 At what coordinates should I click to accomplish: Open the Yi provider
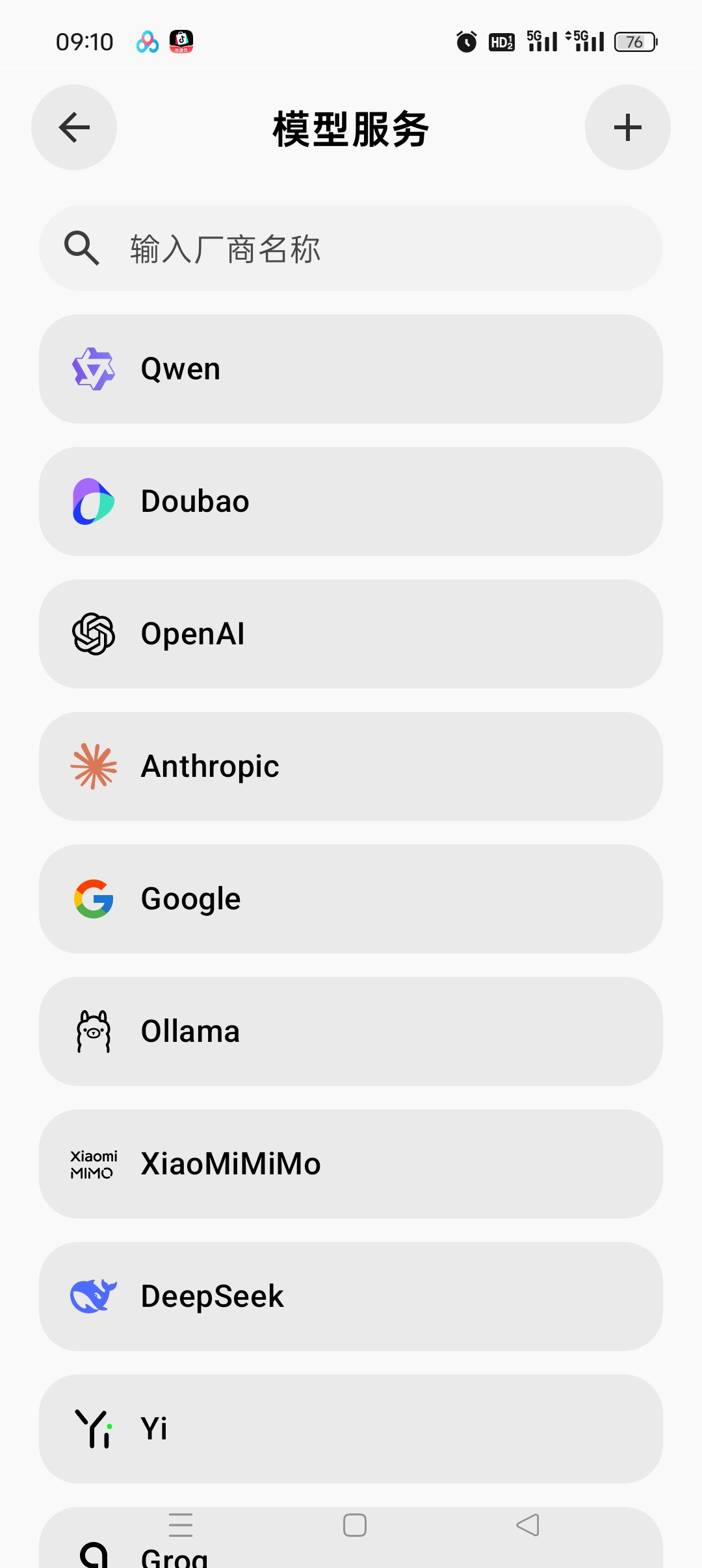click(x=351, y=1429)
